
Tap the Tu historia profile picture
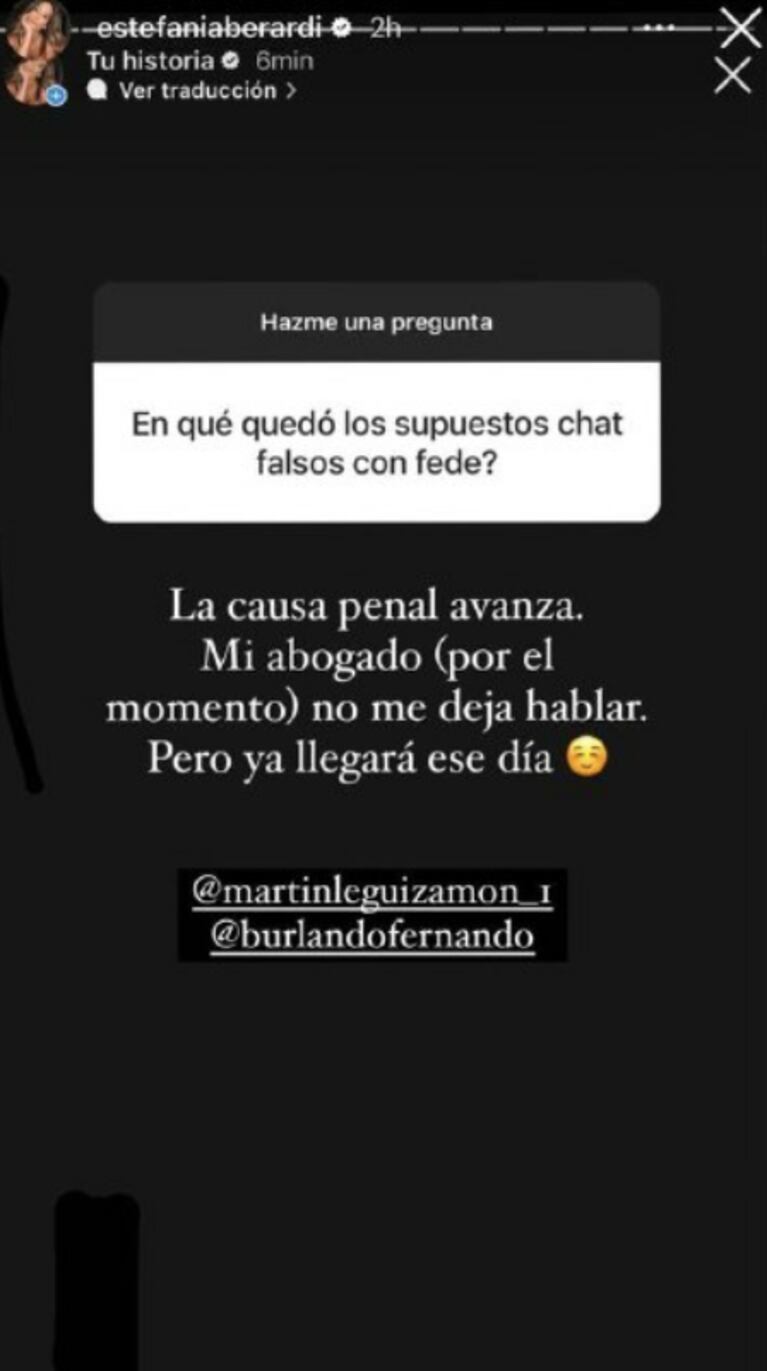click(x=37, y=77)
